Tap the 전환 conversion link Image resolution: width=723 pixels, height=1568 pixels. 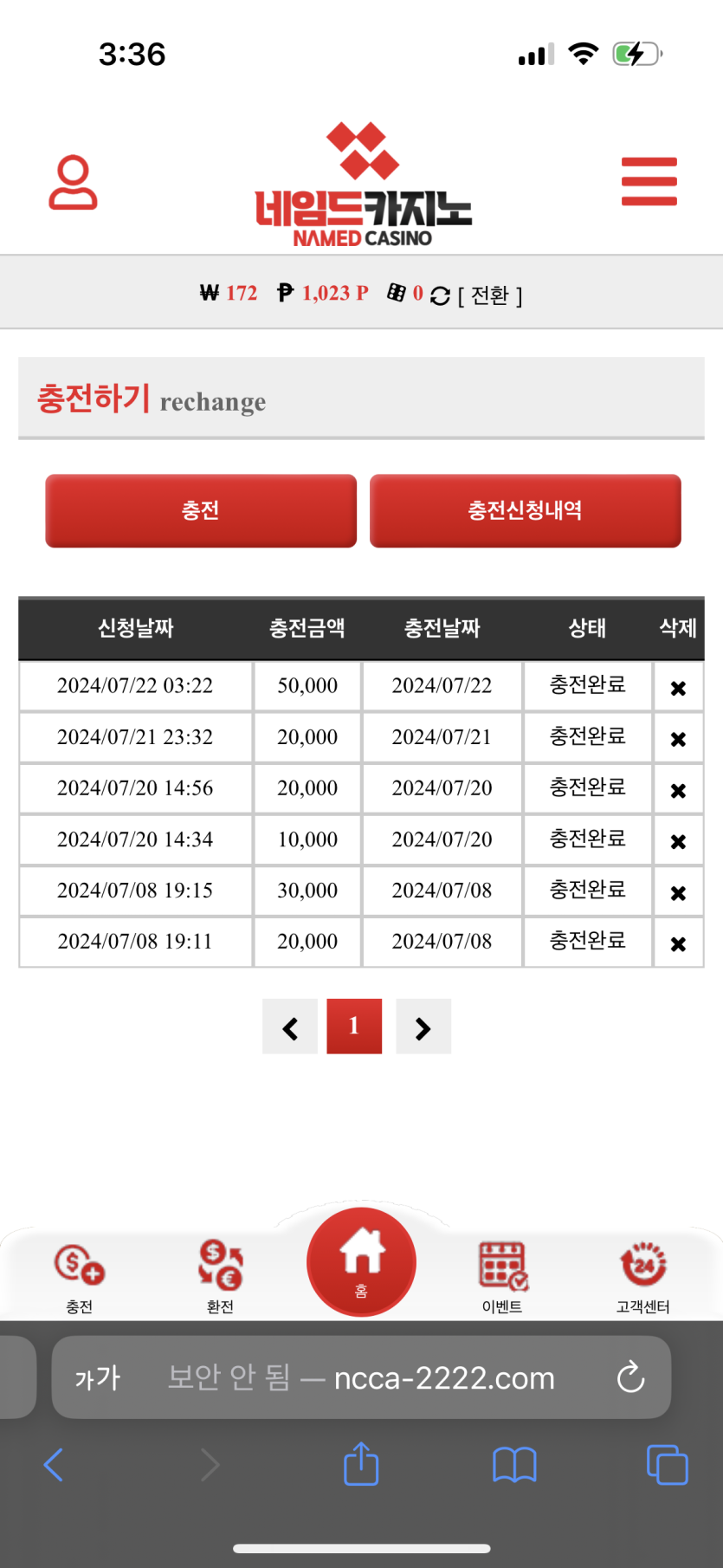click(489, 295)
